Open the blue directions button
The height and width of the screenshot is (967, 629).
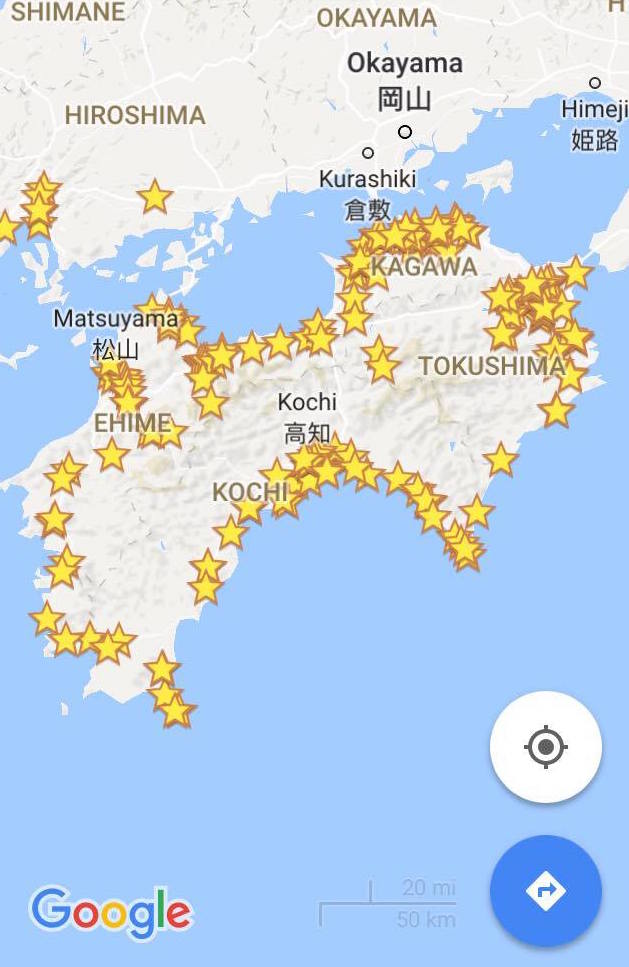(x=545, y=890)
